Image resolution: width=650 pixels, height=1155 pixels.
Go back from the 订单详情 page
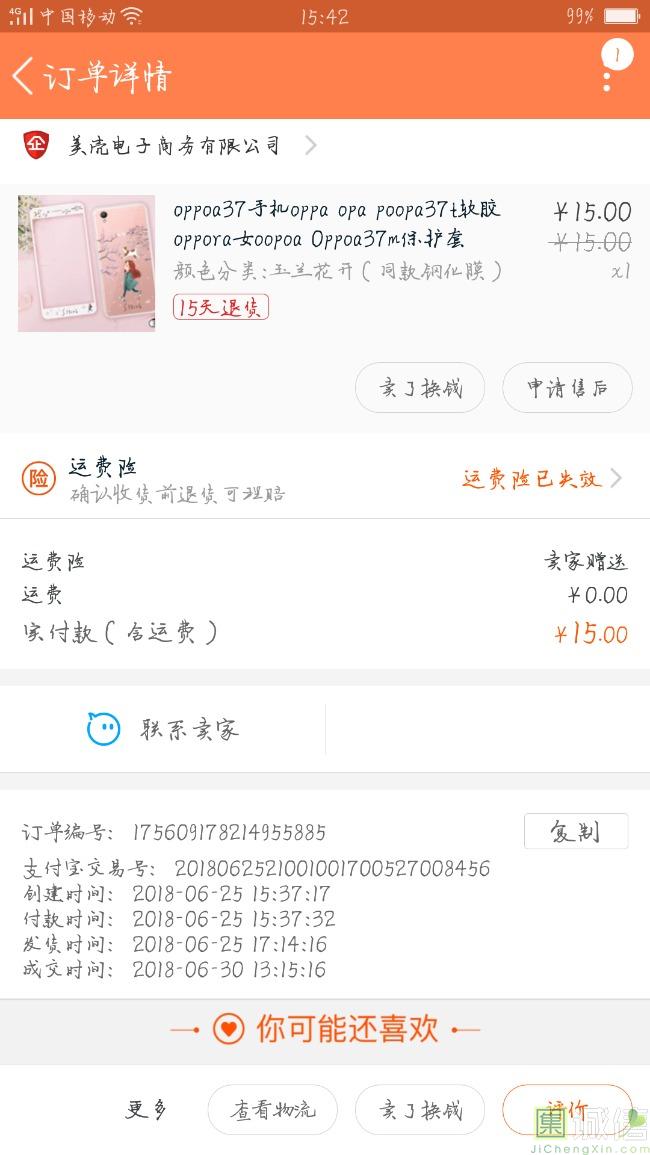[24, 76]
